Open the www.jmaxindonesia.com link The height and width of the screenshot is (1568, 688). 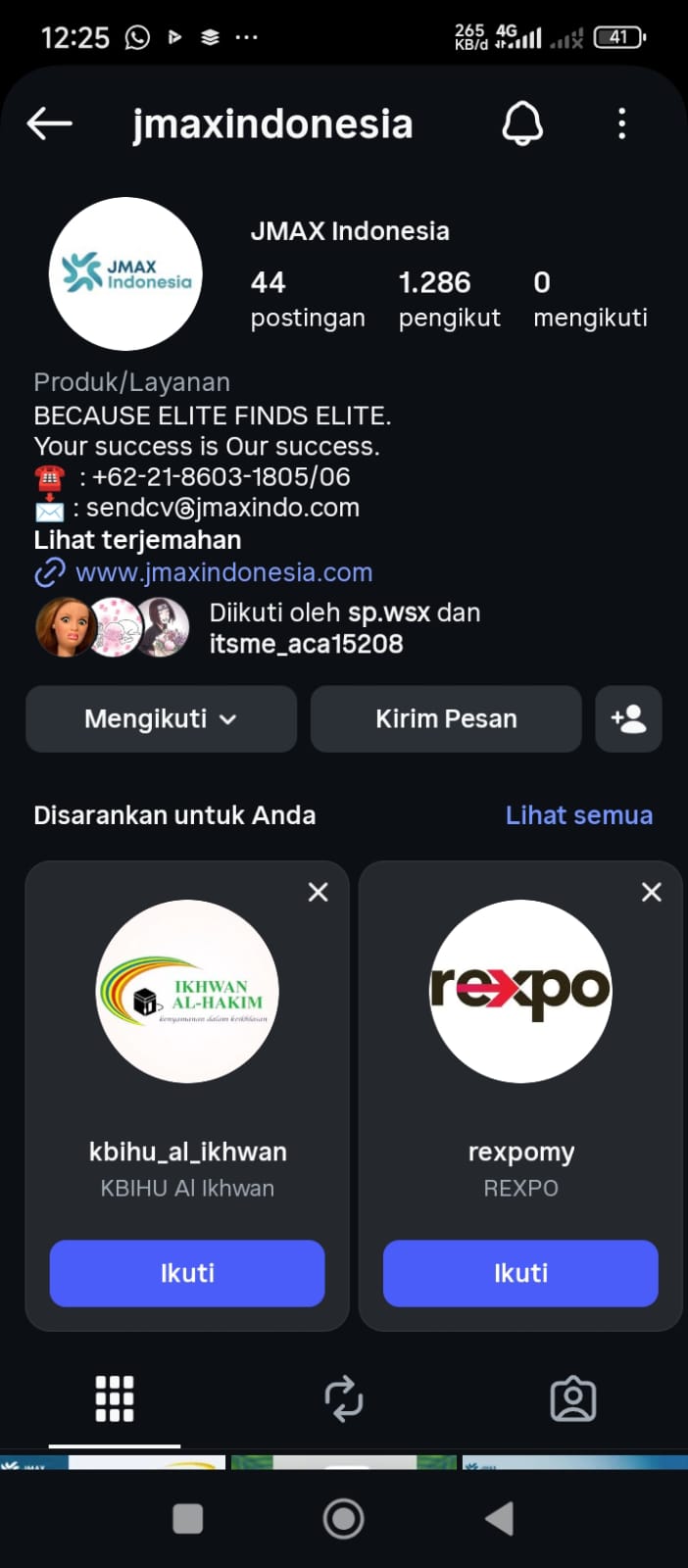click(223, 572)
